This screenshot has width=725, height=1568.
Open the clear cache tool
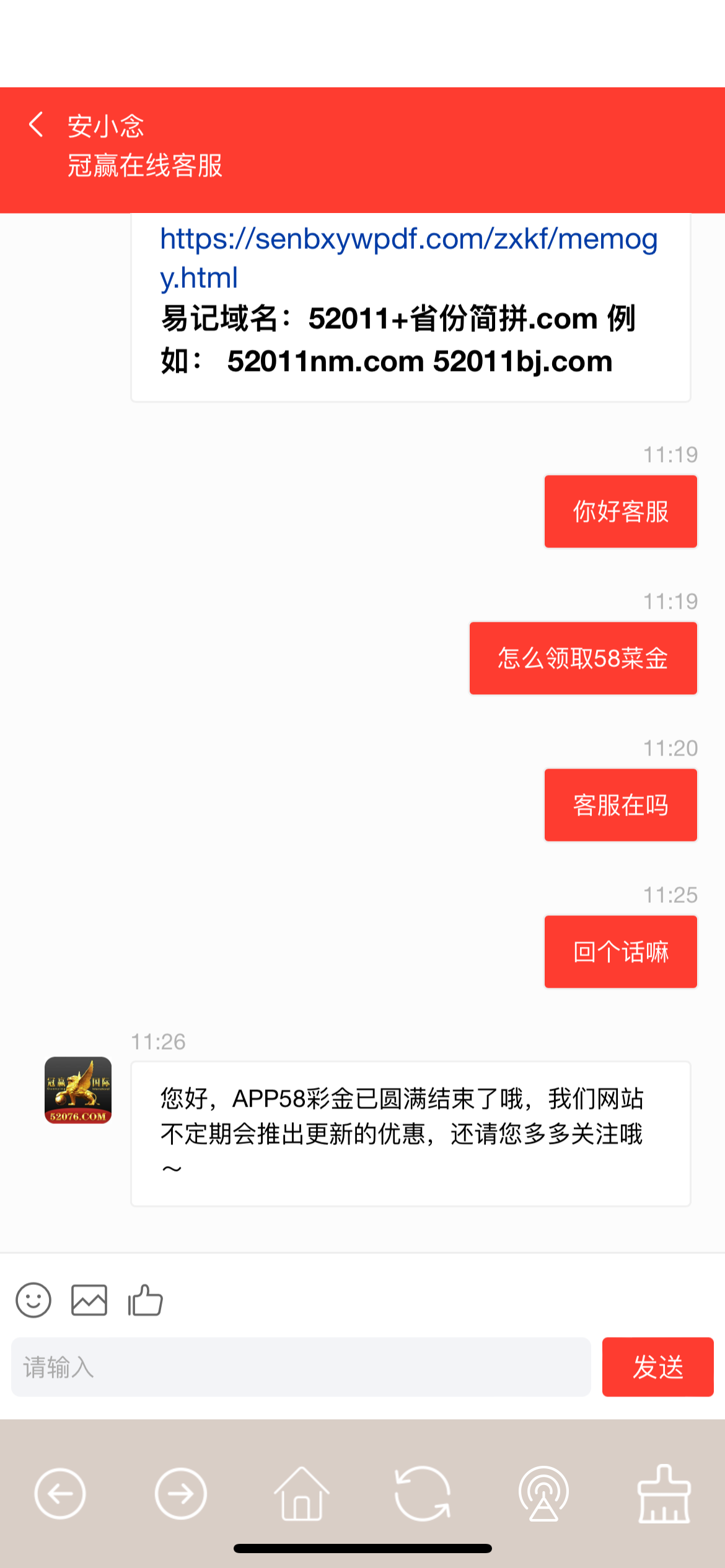coord(664,1494)
